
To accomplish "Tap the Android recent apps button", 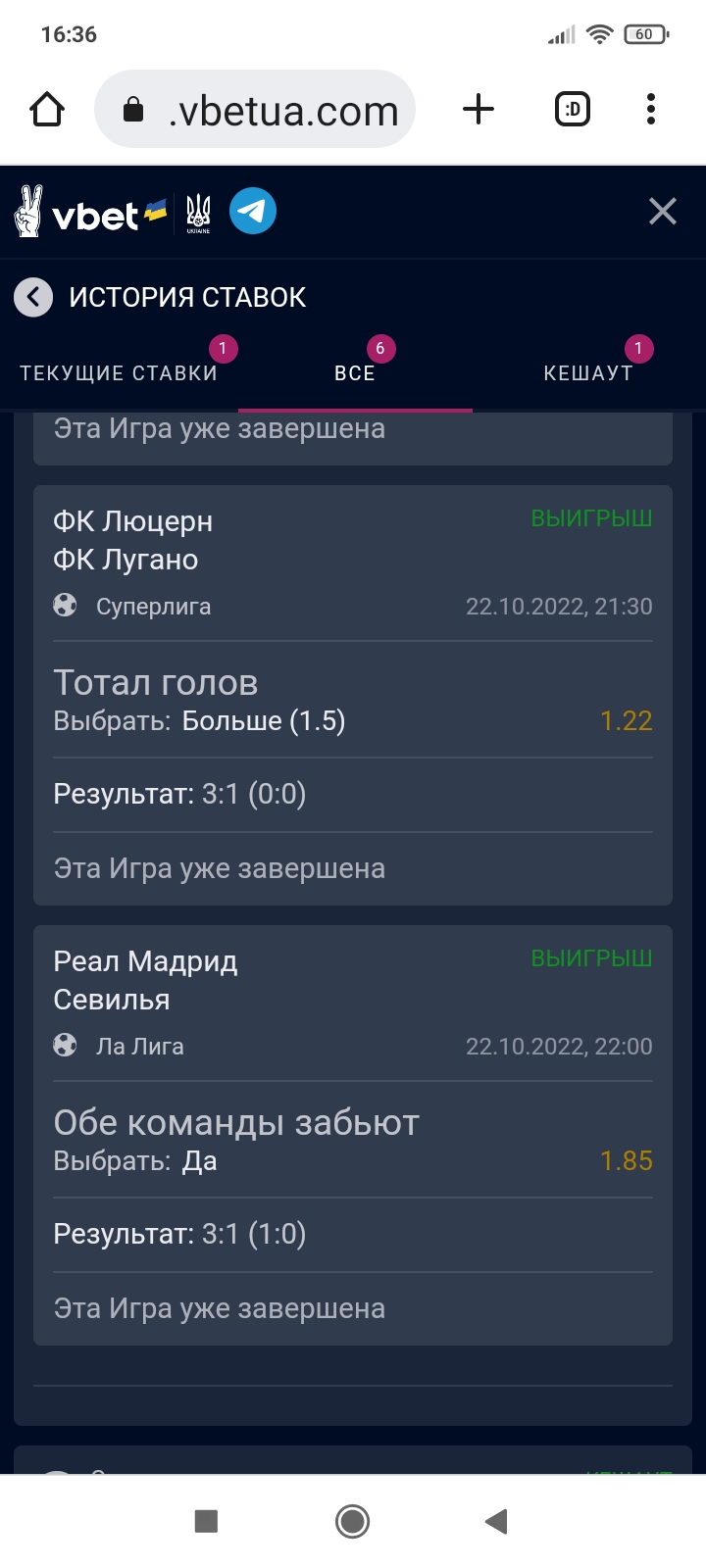I will click(204, 1521).
